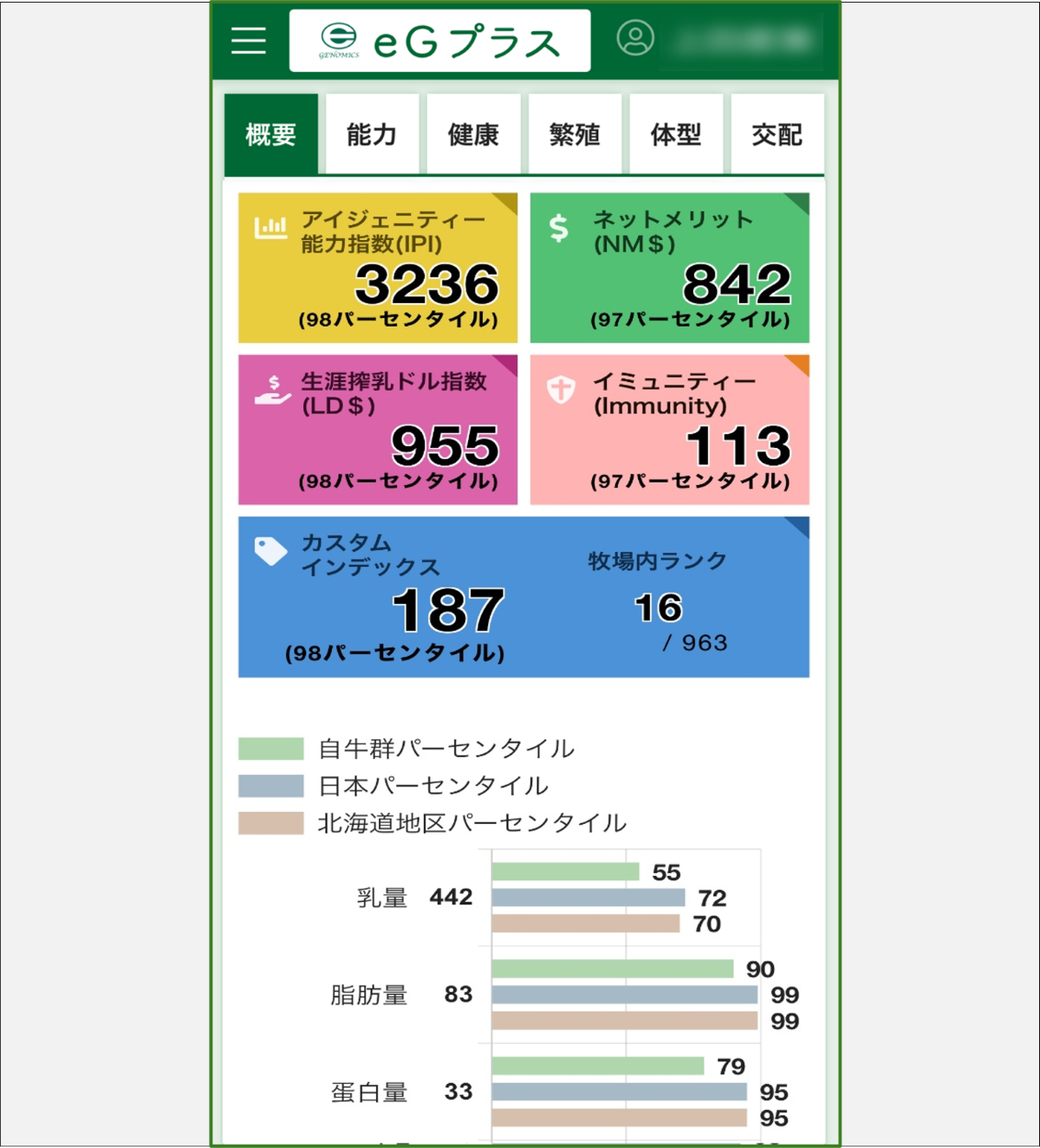
Task: Open the hamburger menu
Action: coord(249,40)
